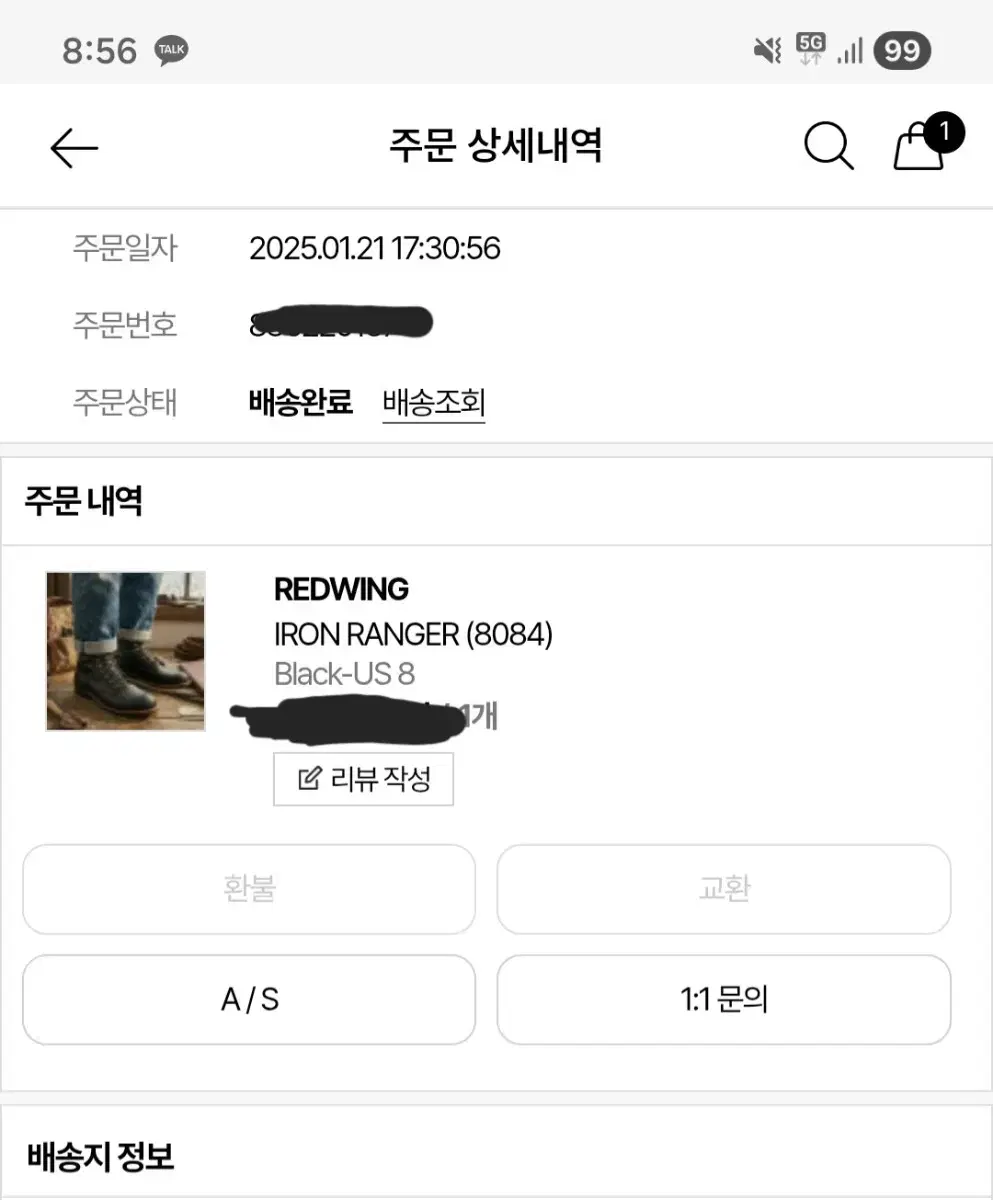Tap the KakaoTalk bubble icon in status bar
The height and width of the screenshot is (1200, 993).
170,48
